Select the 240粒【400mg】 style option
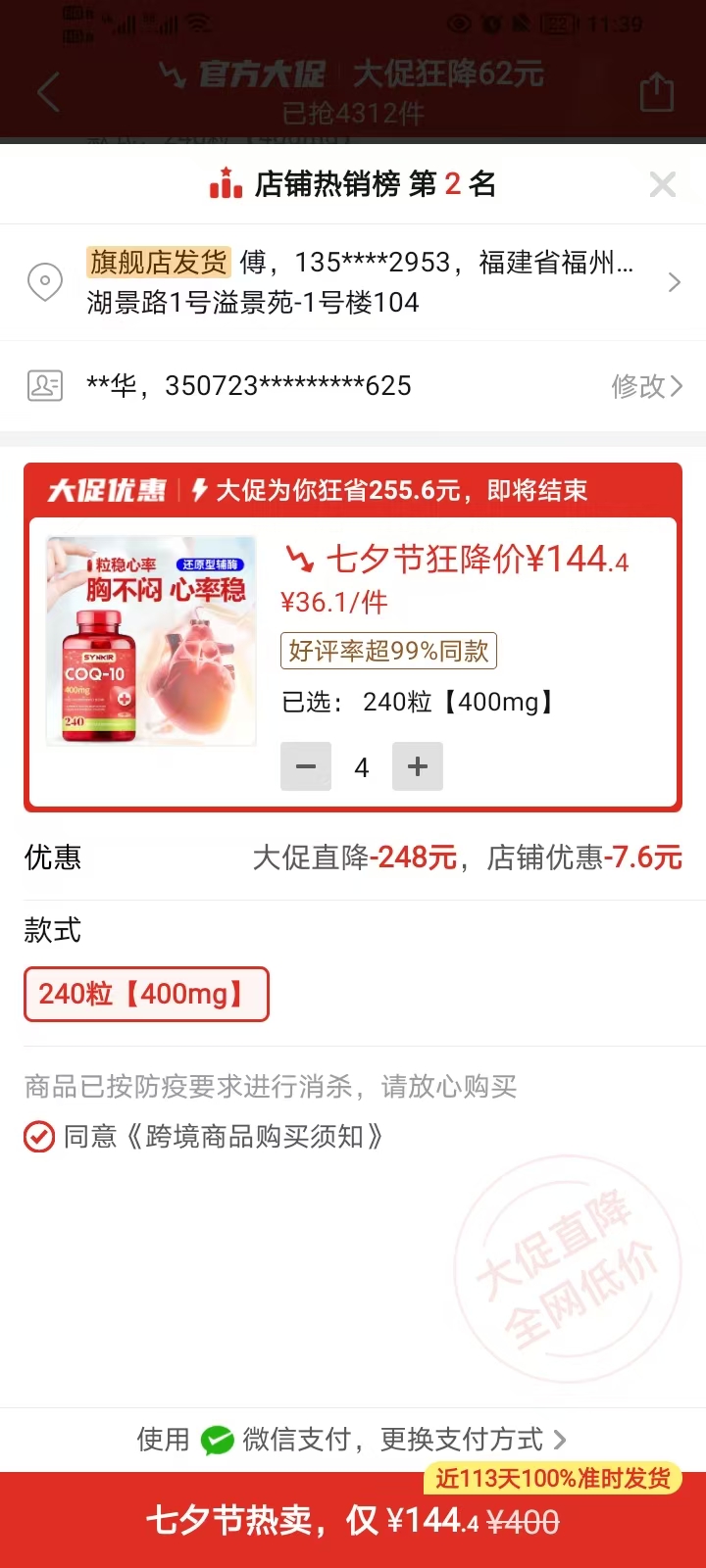Screen dimensions: 706x1568 146,995
